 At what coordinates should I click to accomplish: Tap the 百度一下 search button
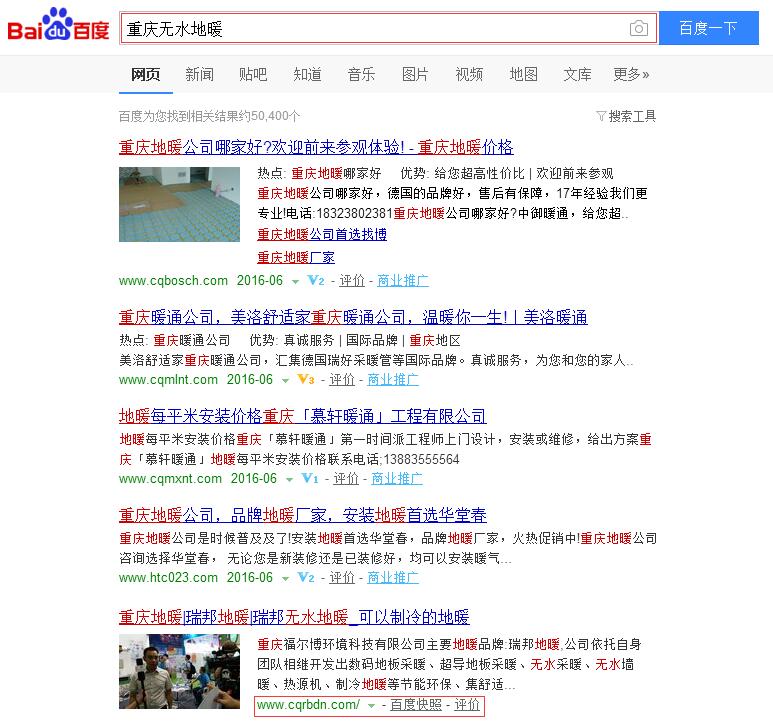tap(708, 29)
